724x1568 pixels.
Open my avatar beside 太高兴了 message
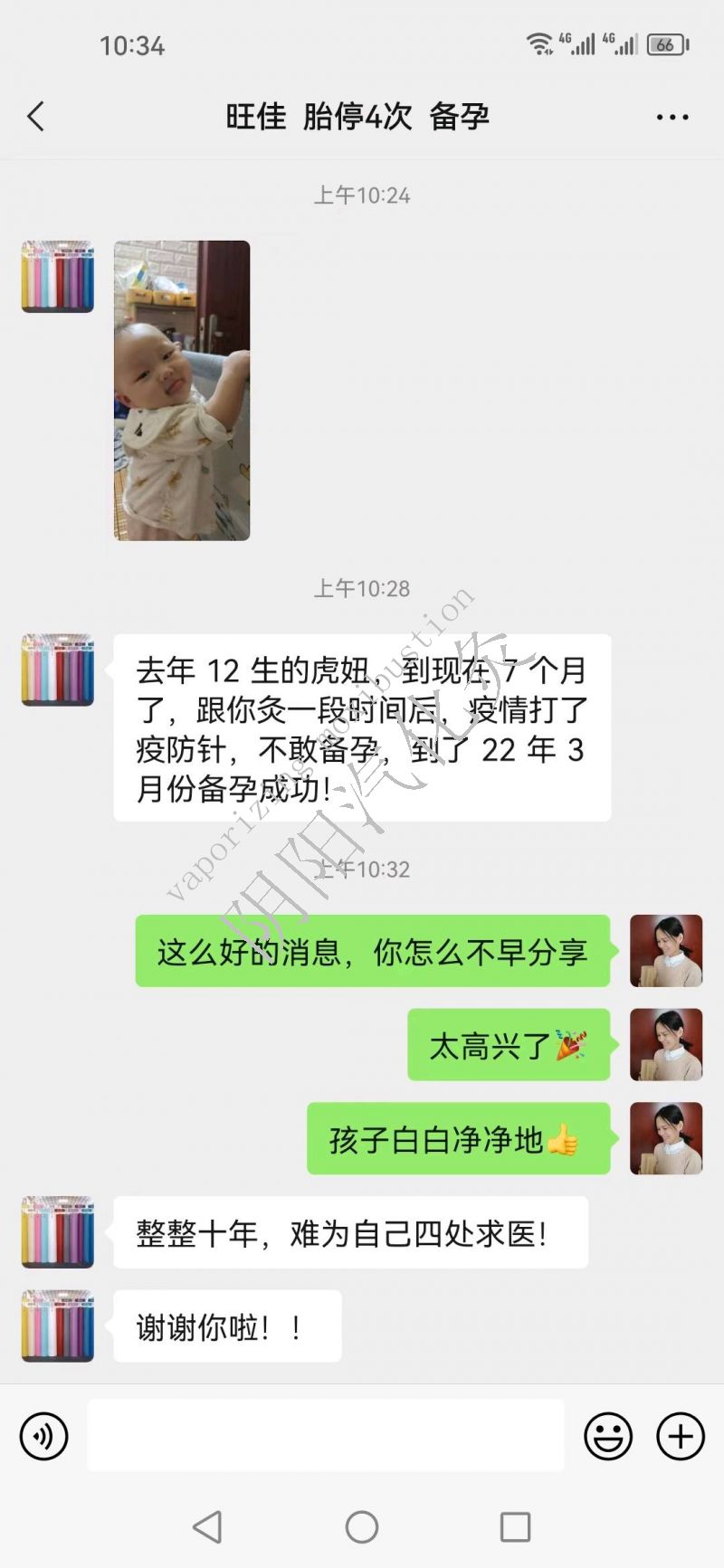(666, 1045)
